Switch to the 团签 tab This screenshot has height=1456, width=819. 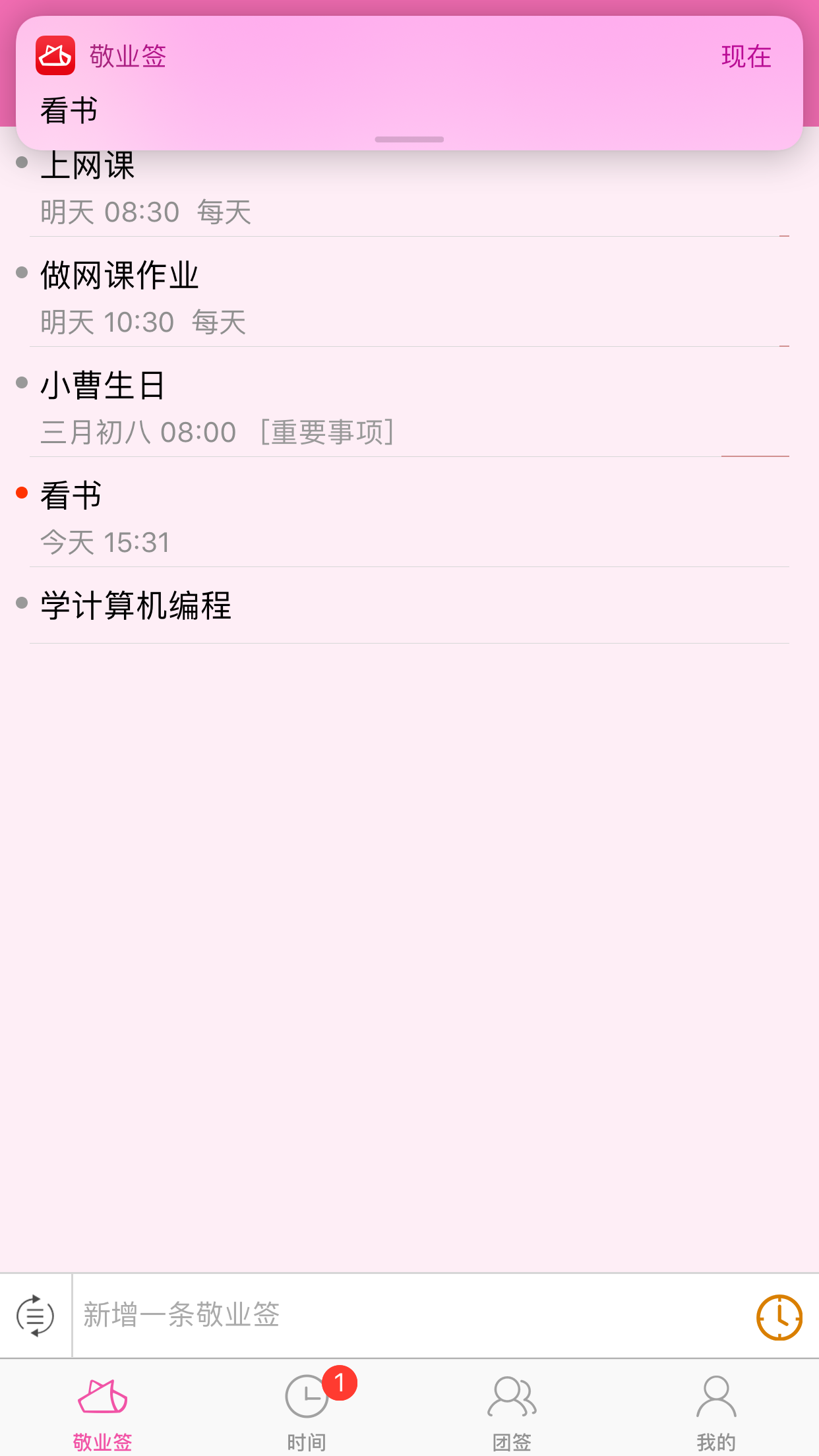pos(512,1412)
